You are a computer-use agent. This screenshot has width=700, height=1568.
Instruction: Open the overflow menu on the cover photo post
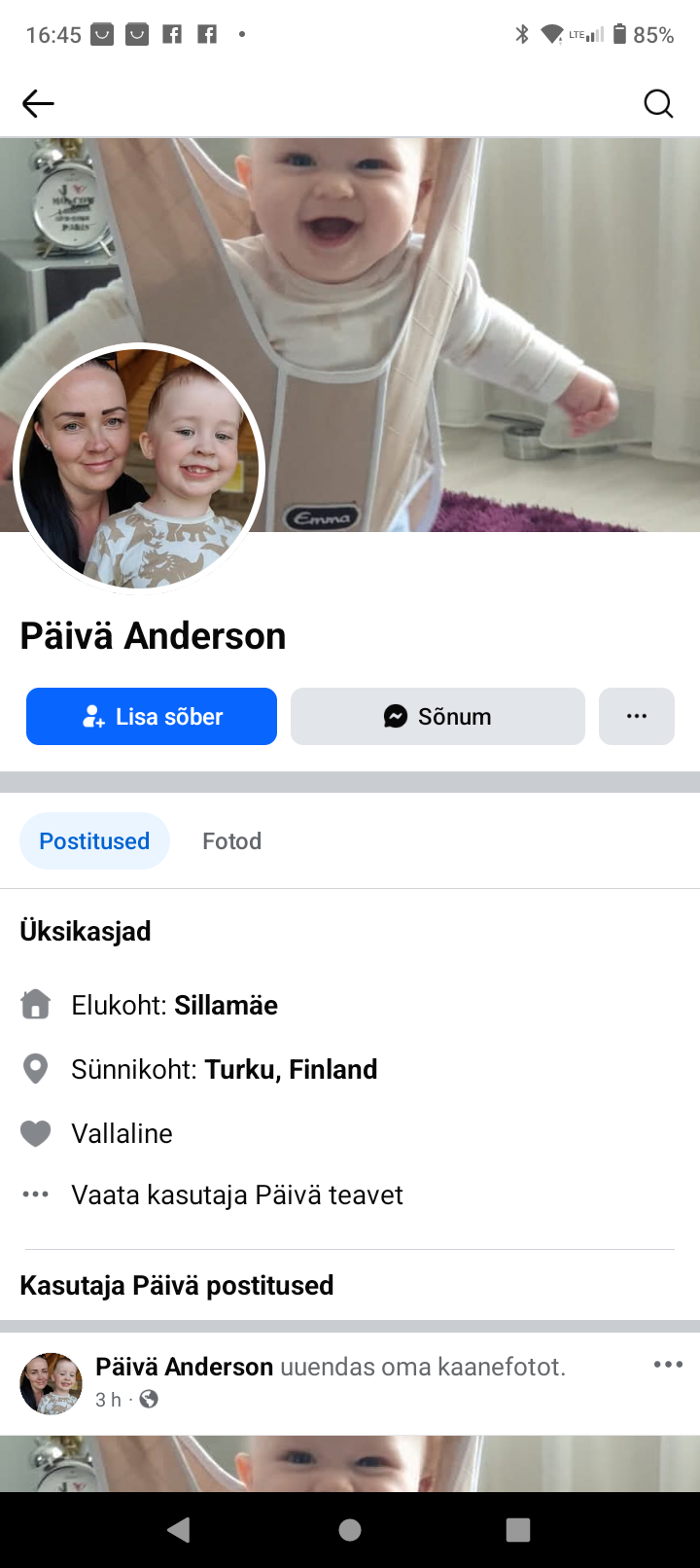point(668,1365)
